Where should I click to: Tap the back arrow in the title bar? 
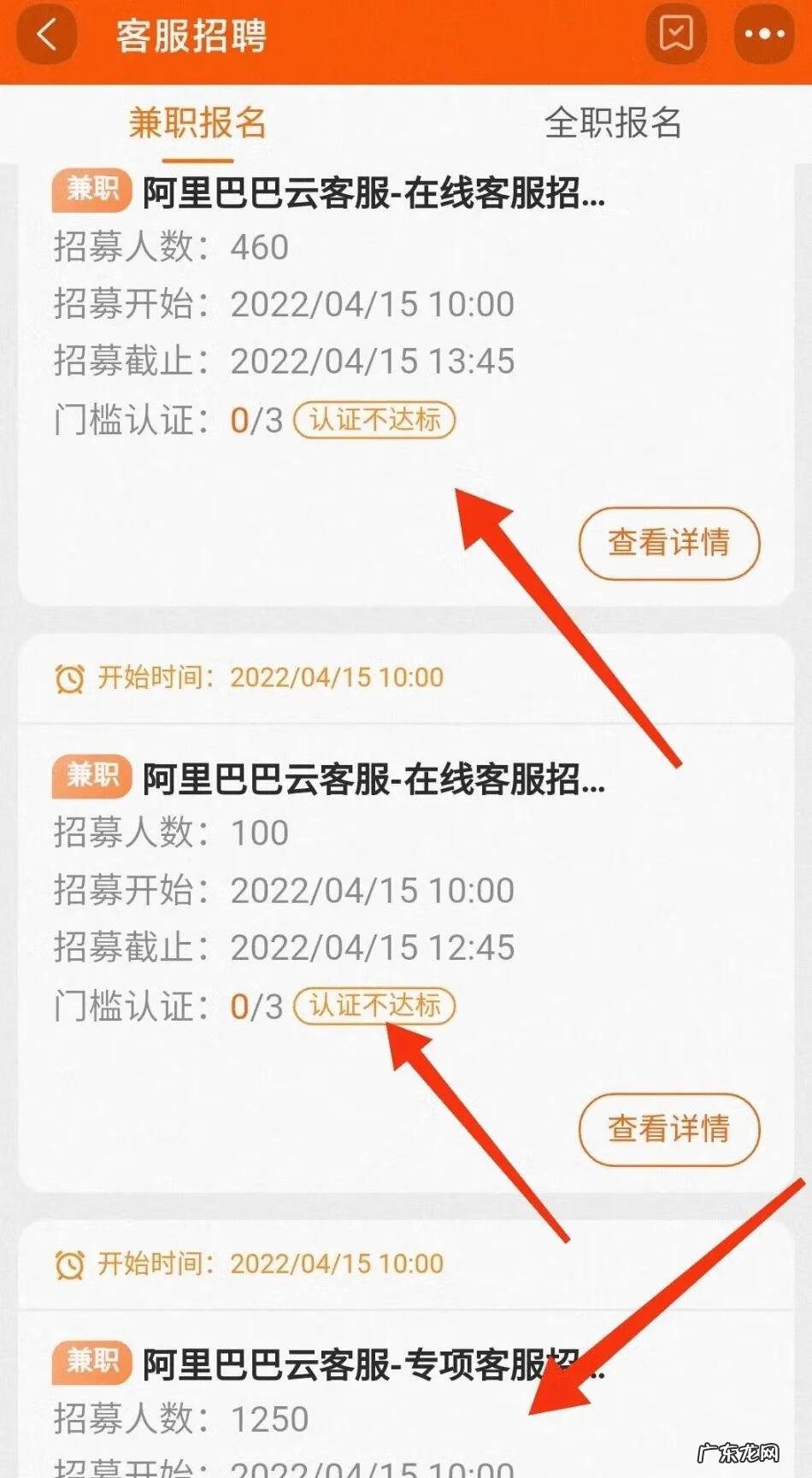44,34
